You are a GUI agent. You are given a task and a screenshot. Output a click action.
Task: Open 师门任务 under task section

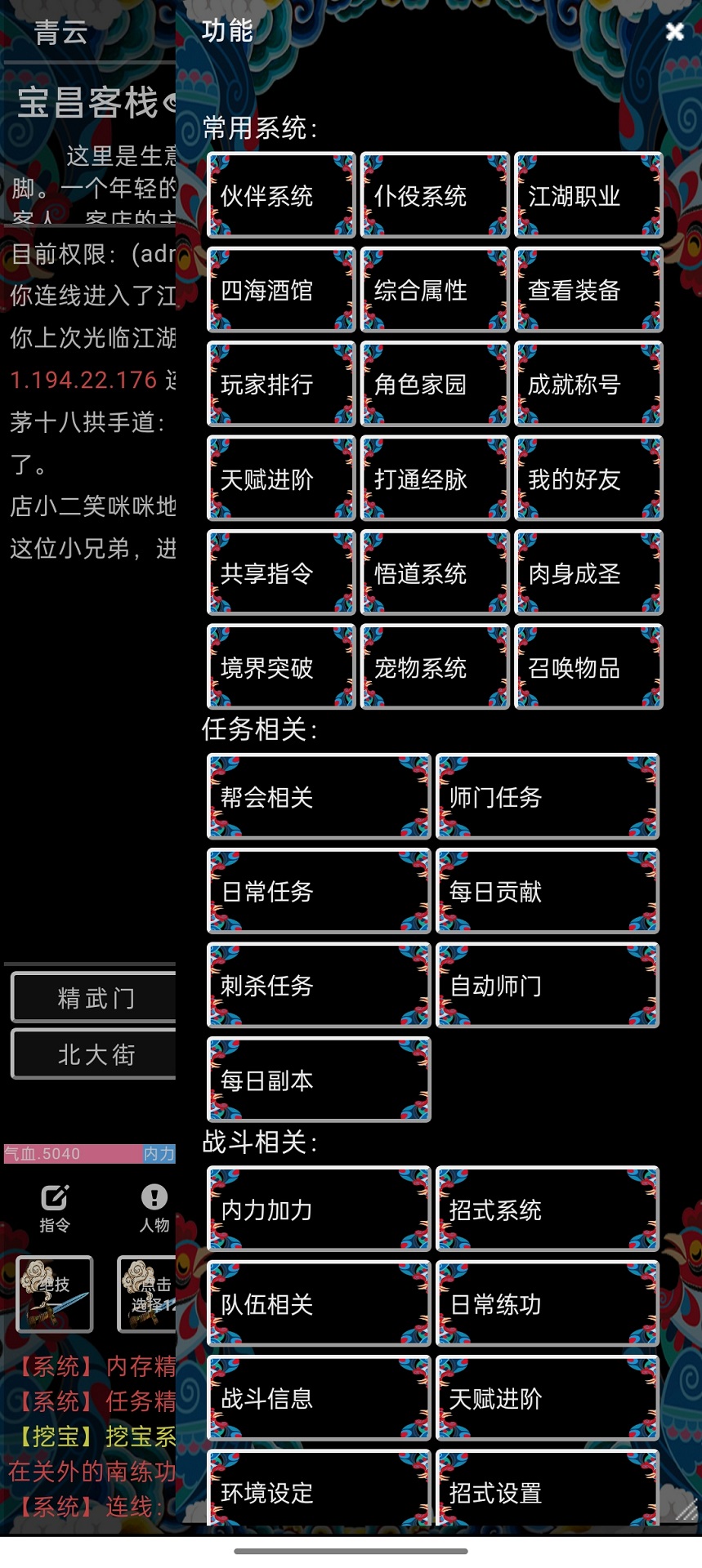(x=548, y=797)
